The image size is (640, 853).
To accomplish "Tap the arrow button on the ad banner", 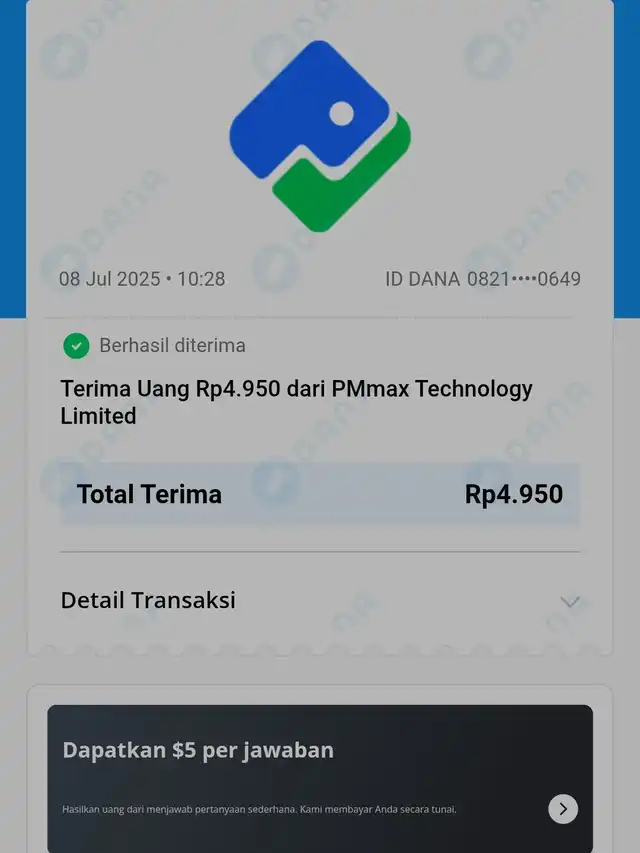I will (563, 808).
